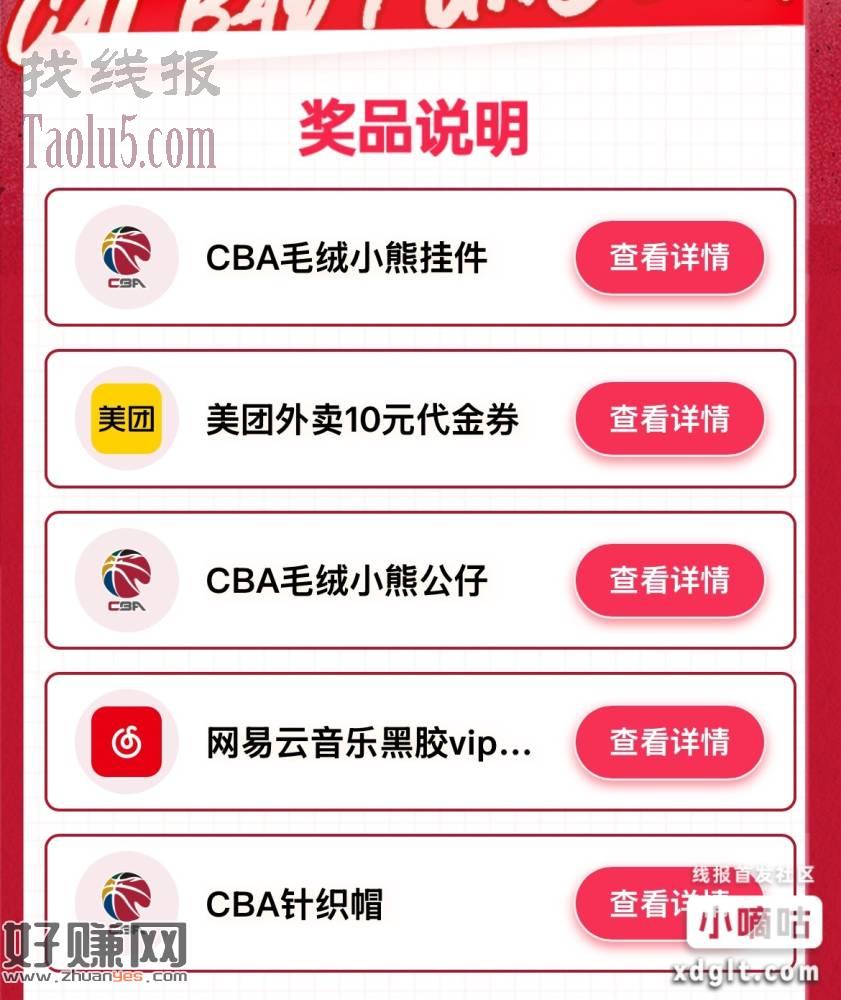The height and width of the screenshot is (1000, 841).
Task: Open 查看详情 for 美团外卖10元代金券
Action: (x=669, y=418)
